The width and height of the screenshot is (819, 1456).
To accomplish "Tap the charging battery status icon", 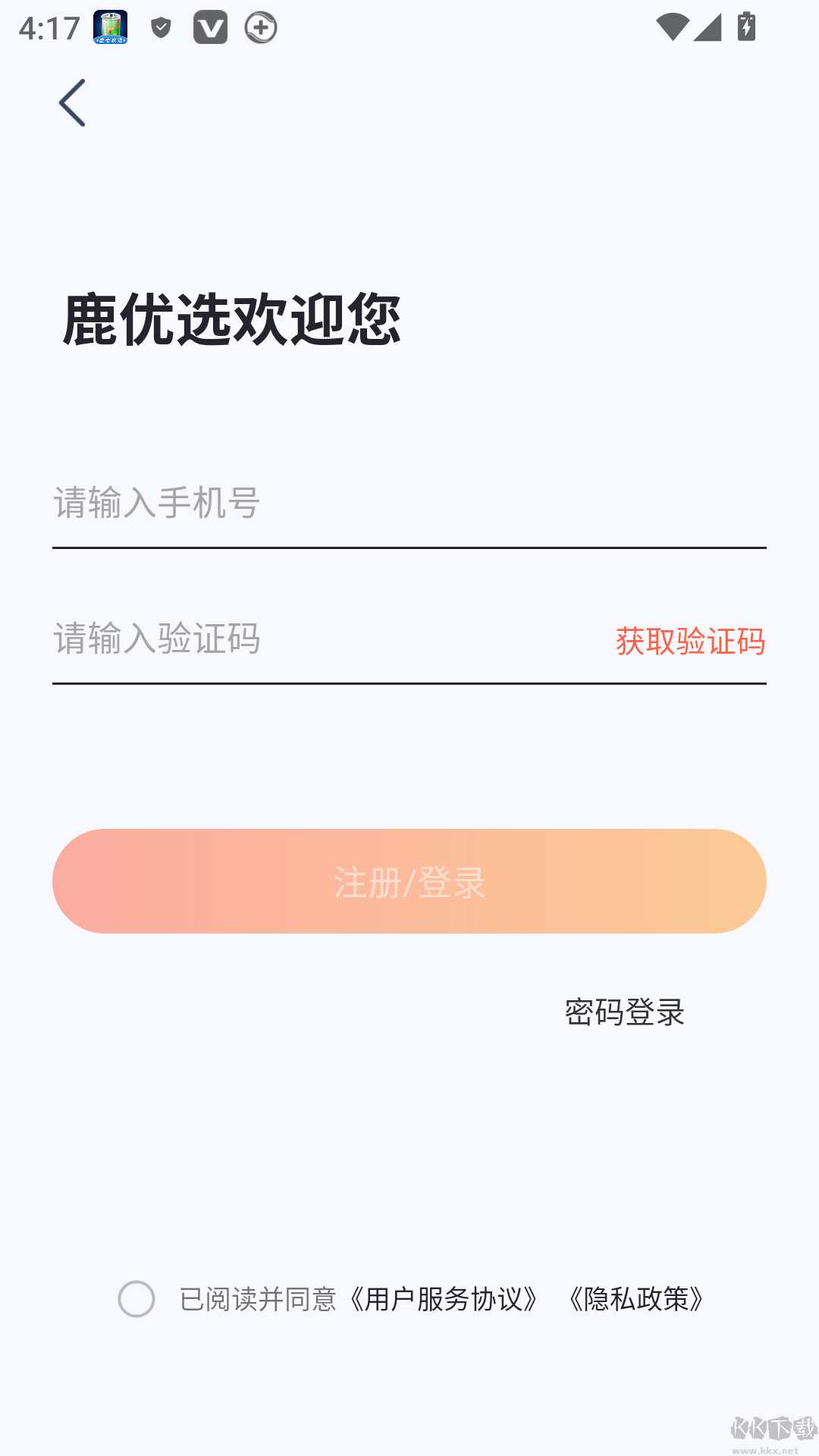I will point(746,27).
